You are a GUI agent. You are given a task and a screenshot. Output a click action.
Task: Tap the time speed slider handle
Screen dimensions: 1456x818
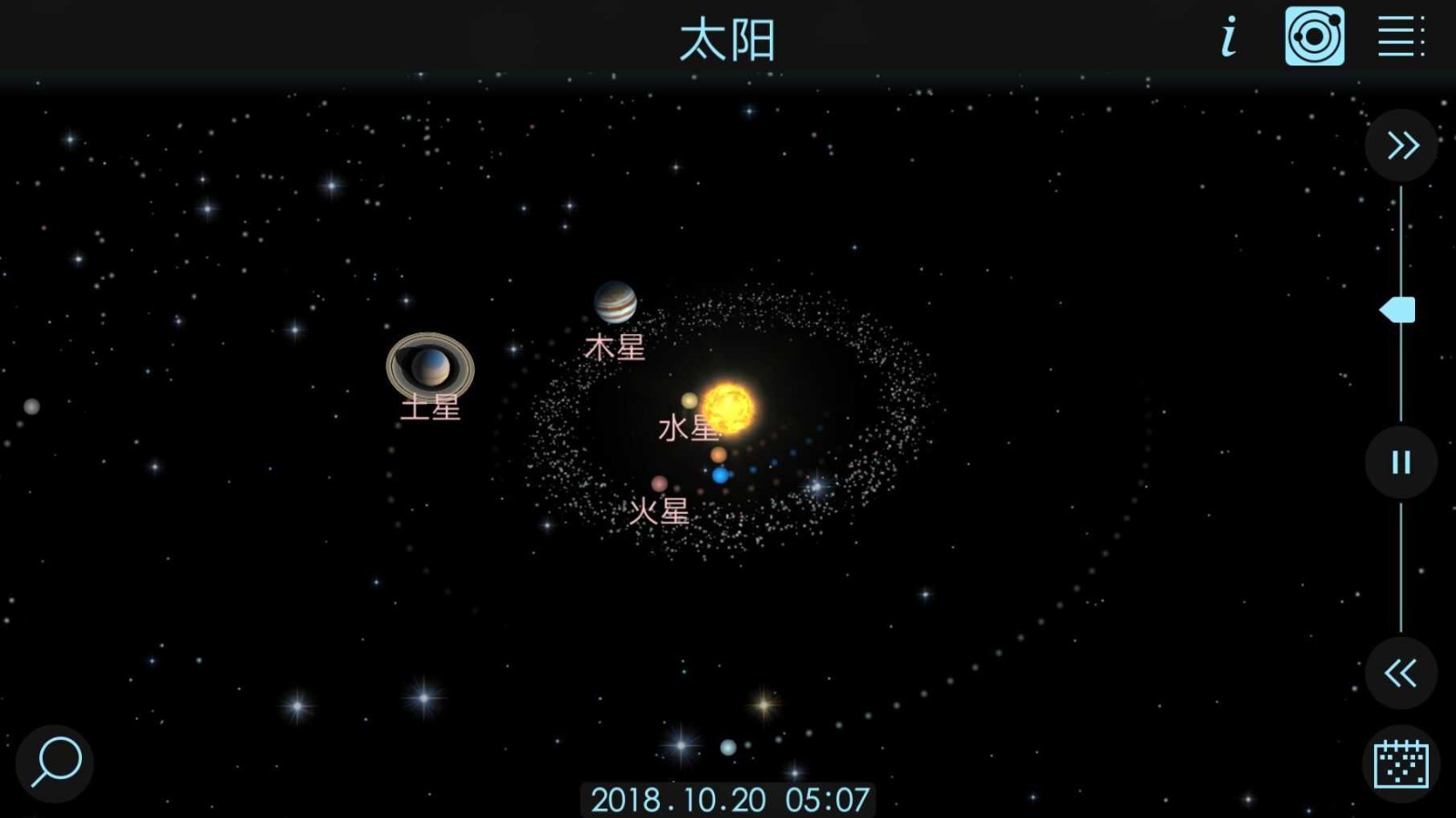(1399, 310)
